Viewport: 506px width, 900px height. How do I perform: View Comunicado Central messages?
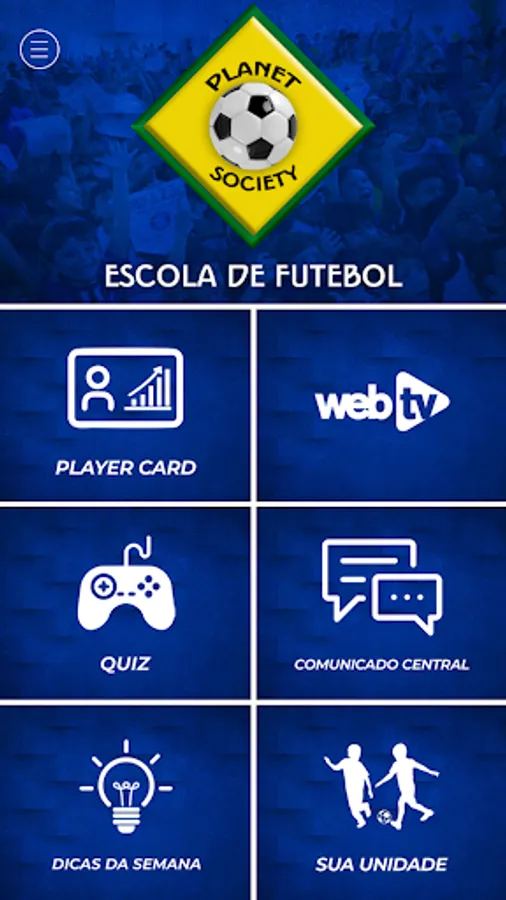point(382,603)
